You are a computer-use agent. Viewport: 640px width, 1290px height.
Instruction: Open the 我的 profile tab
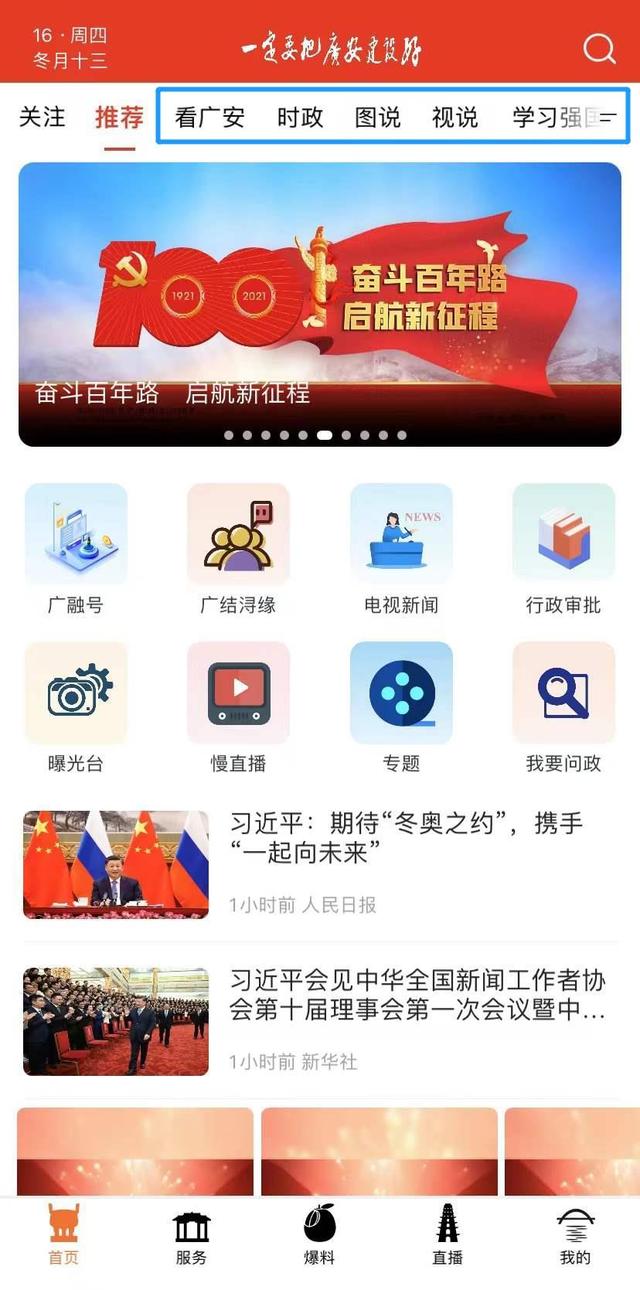pyautogui.click(x=575, y=1236)
